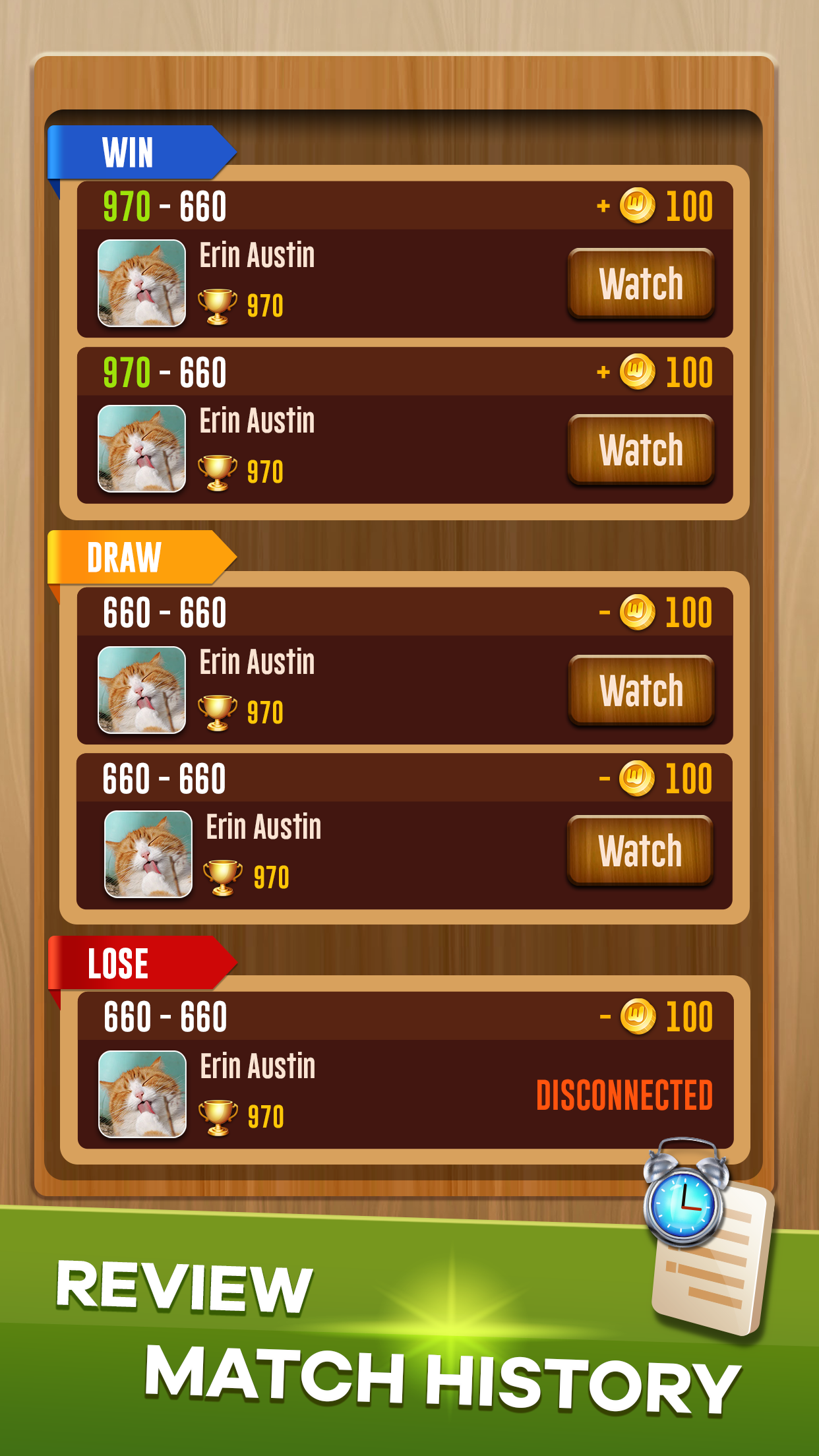Click the coin icon on the first draw entry
The image size is (819, 1456).
point(636,611)
